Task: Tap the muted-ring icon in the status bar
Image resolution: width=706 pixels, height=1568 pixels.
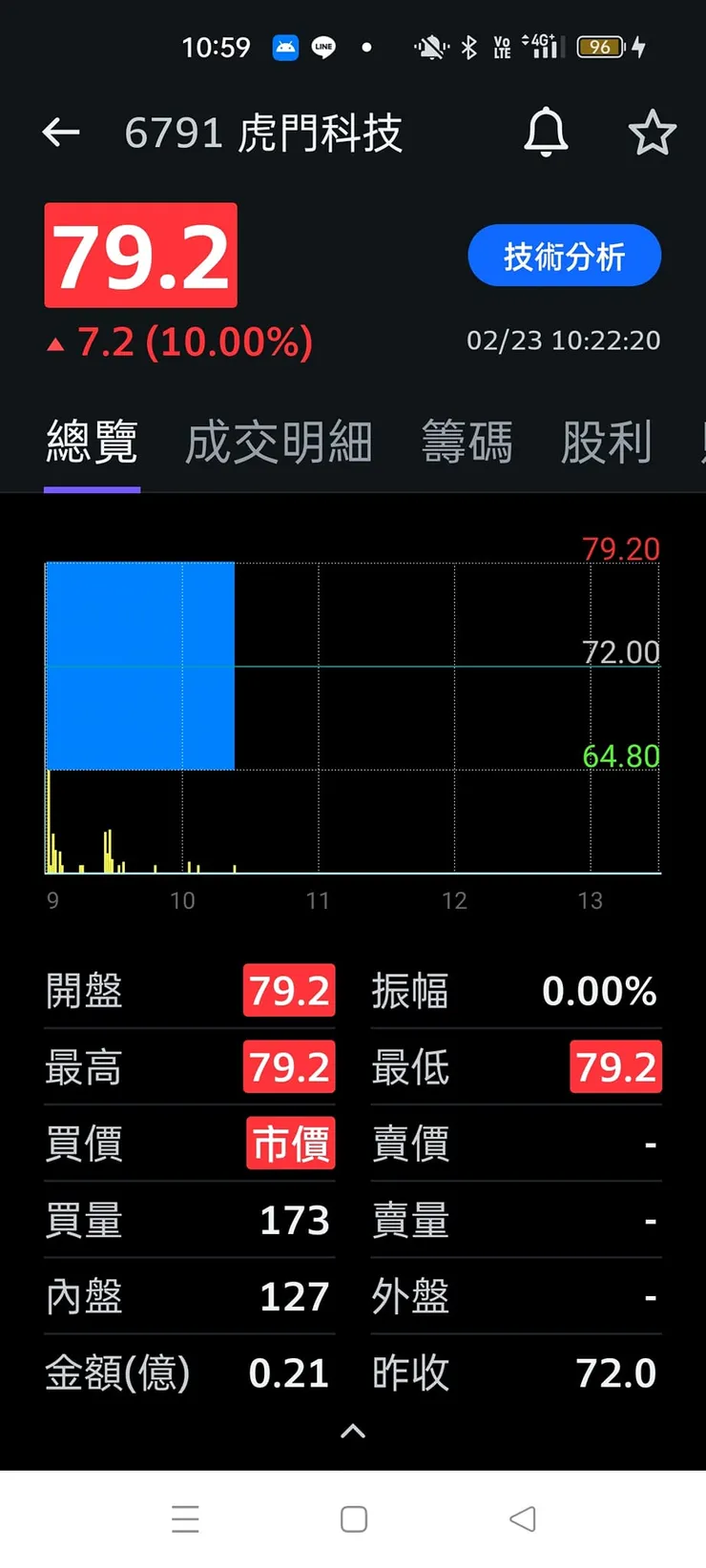Action: 428,46
